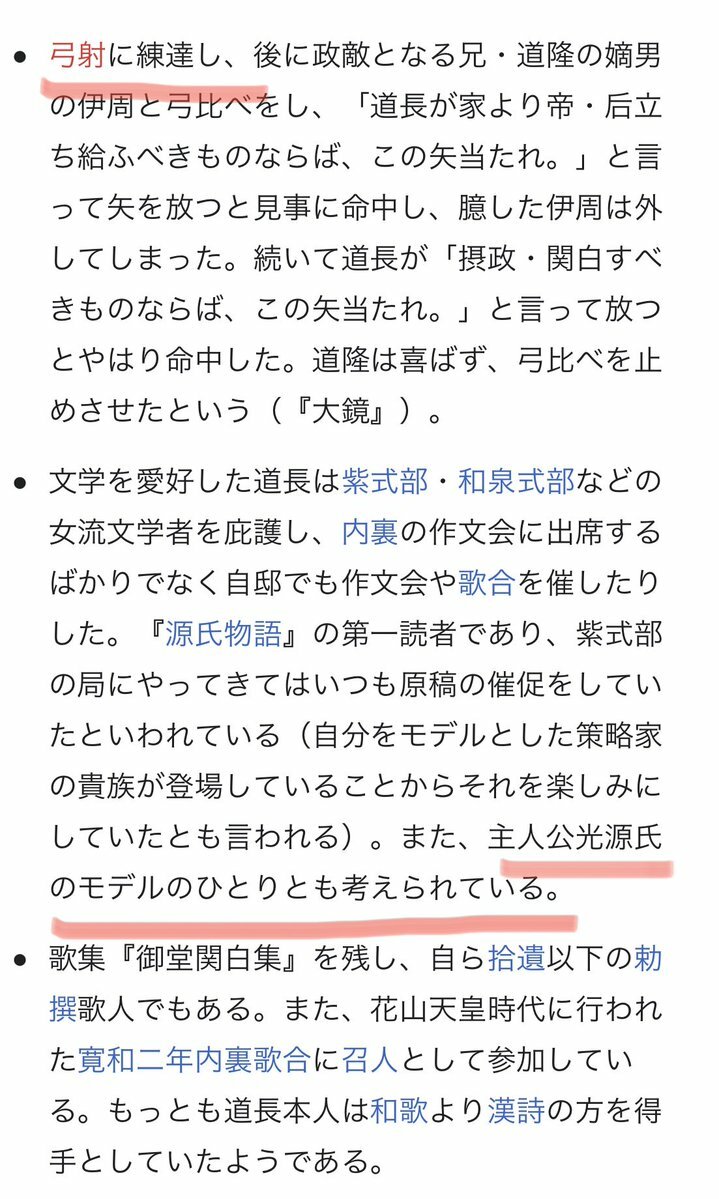Follow the 漢詩 link
The width and height of the screenshot is (719, 1199).
(516, 1110)
